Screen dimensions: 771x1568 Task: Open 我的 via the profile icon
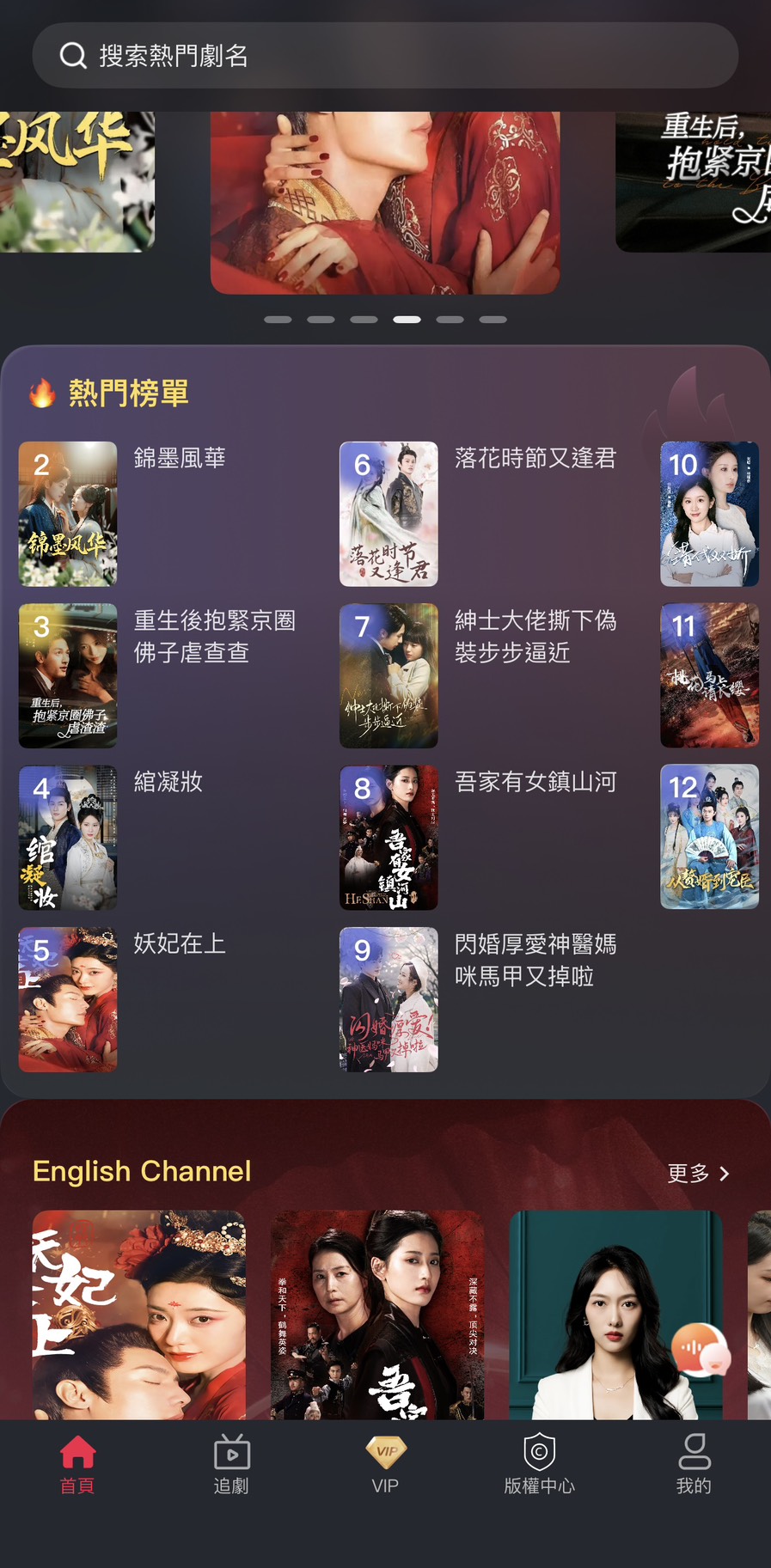[x=694, y=1449]
